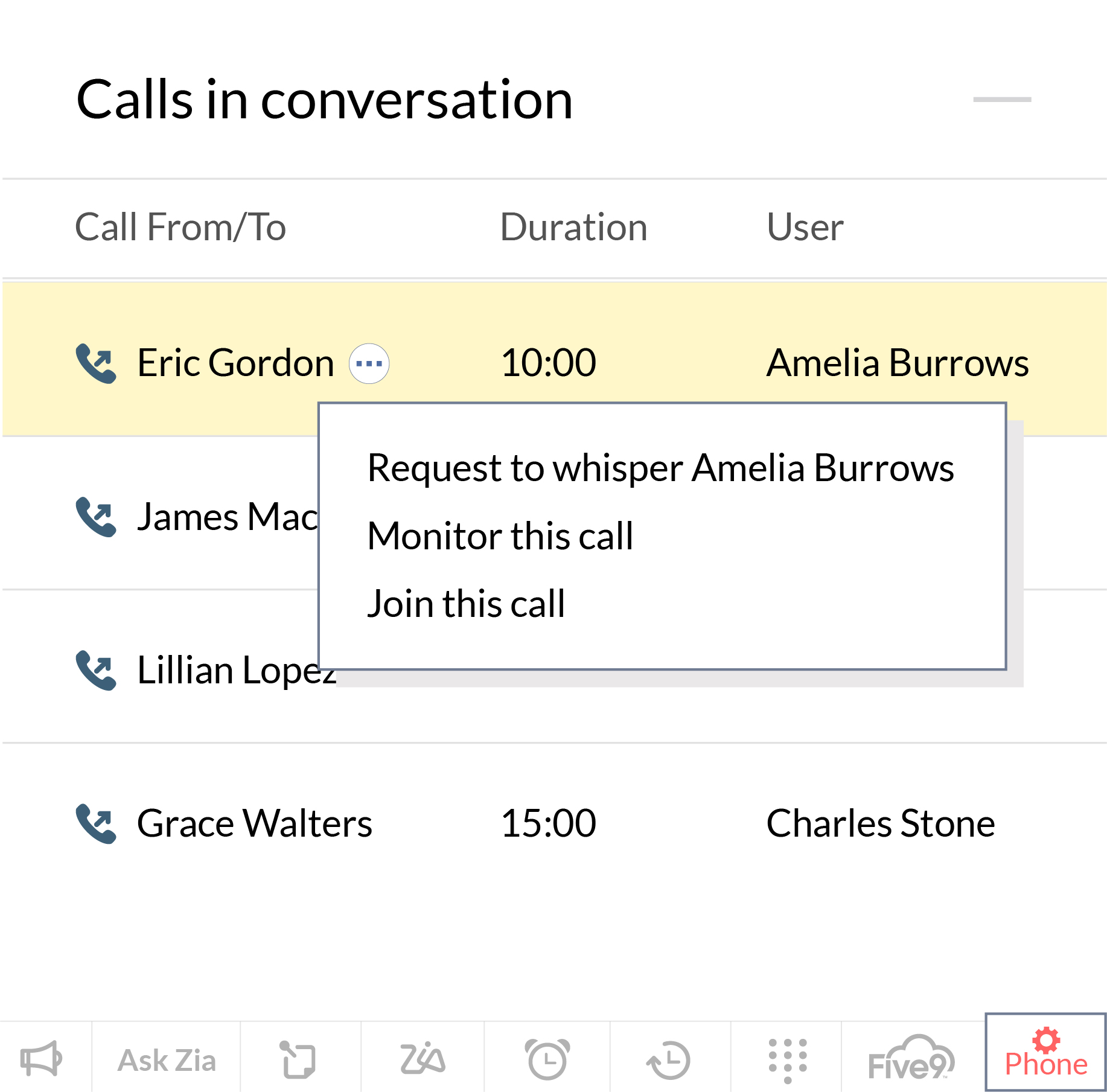The image size is (1107, 1092).
Task: Choose Monitor this call
Action: [500, 536]
